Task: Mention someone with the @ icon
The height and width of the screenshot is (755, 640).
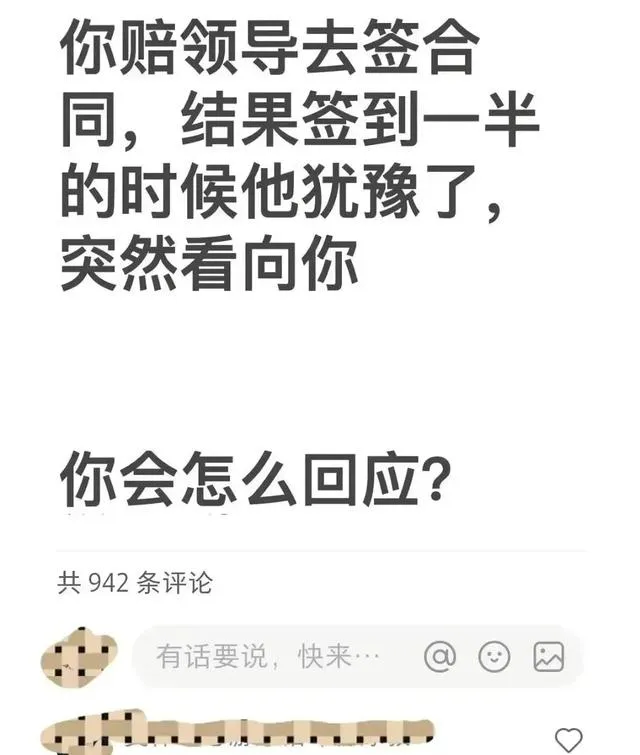Action: [x=440, y=657]
